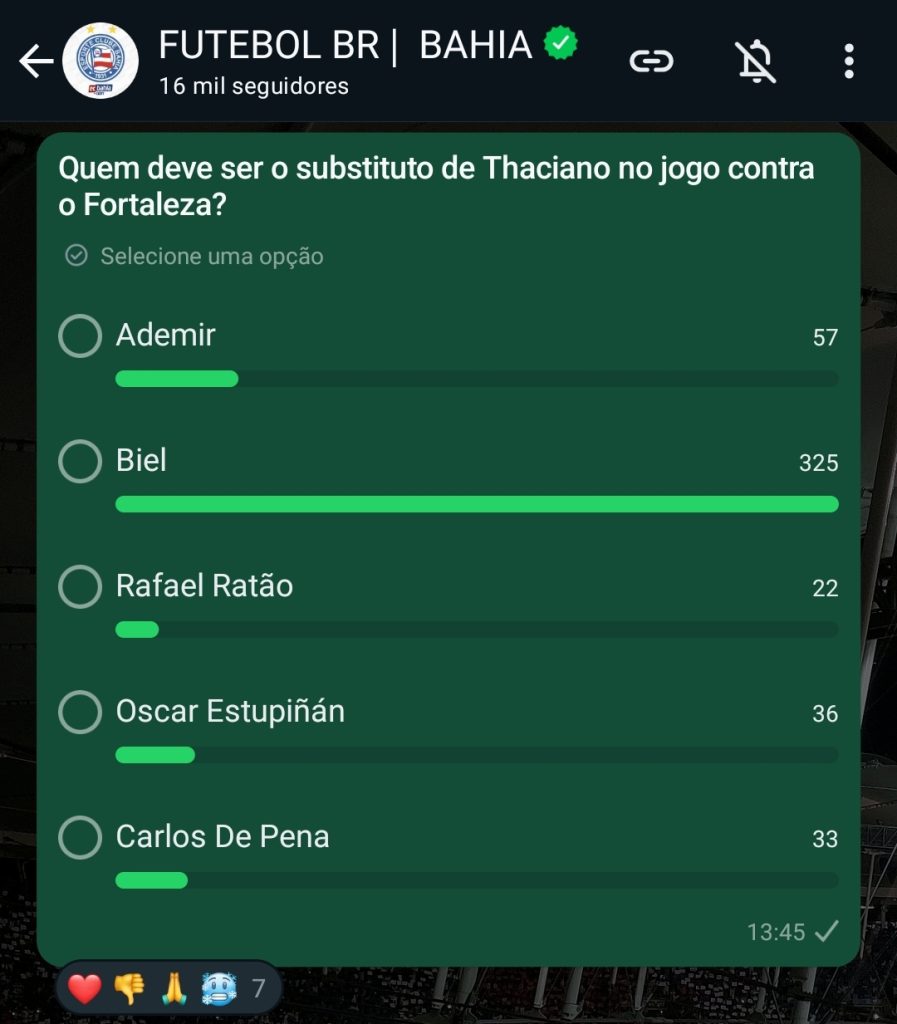Pick Oscar Estupiñán as your vote

point(80,713)
